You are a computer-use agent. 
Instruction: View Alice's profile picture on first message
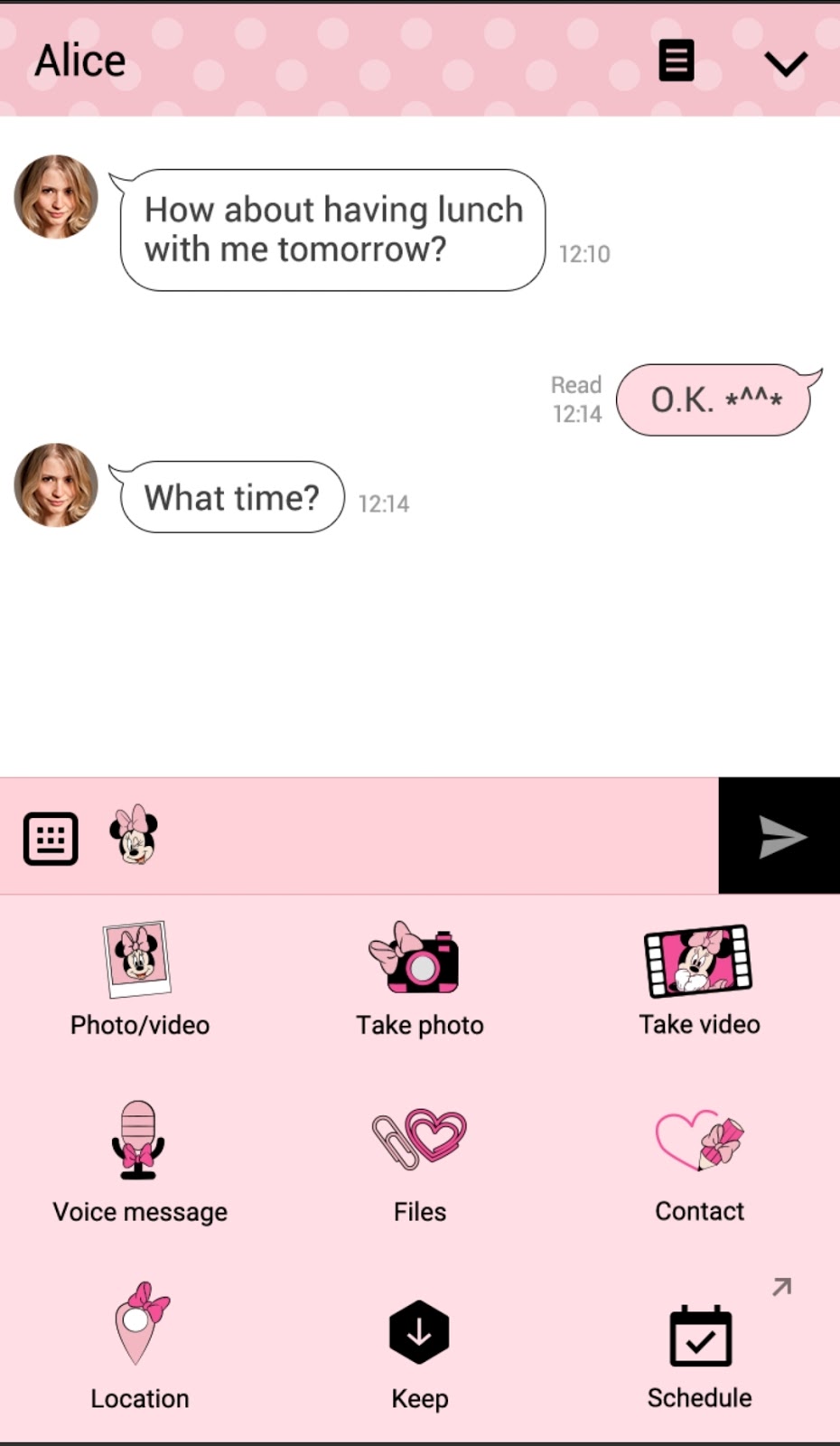[56, 197]
